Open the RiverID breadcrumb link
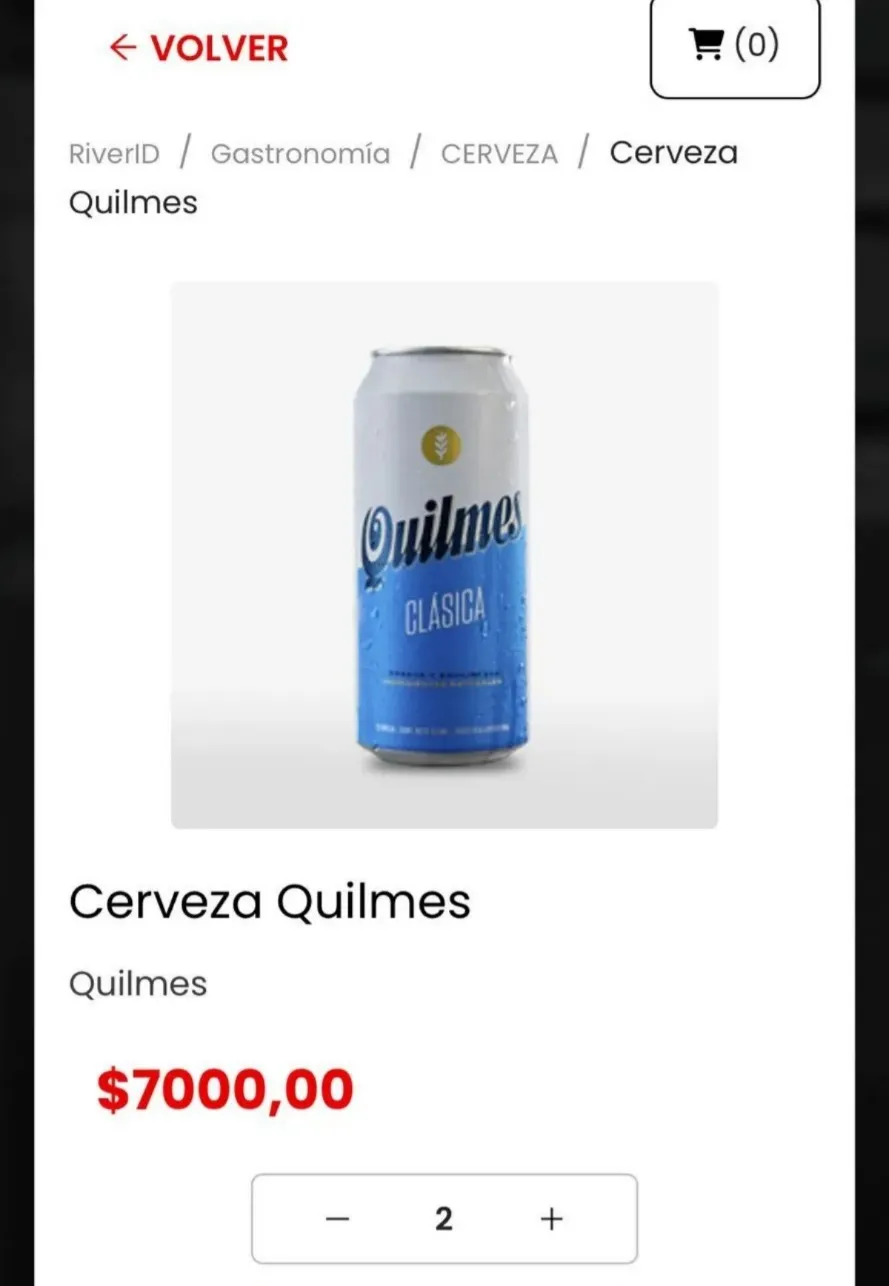The height and width of the screenshot is (1286, 889). tap(113, 153)
